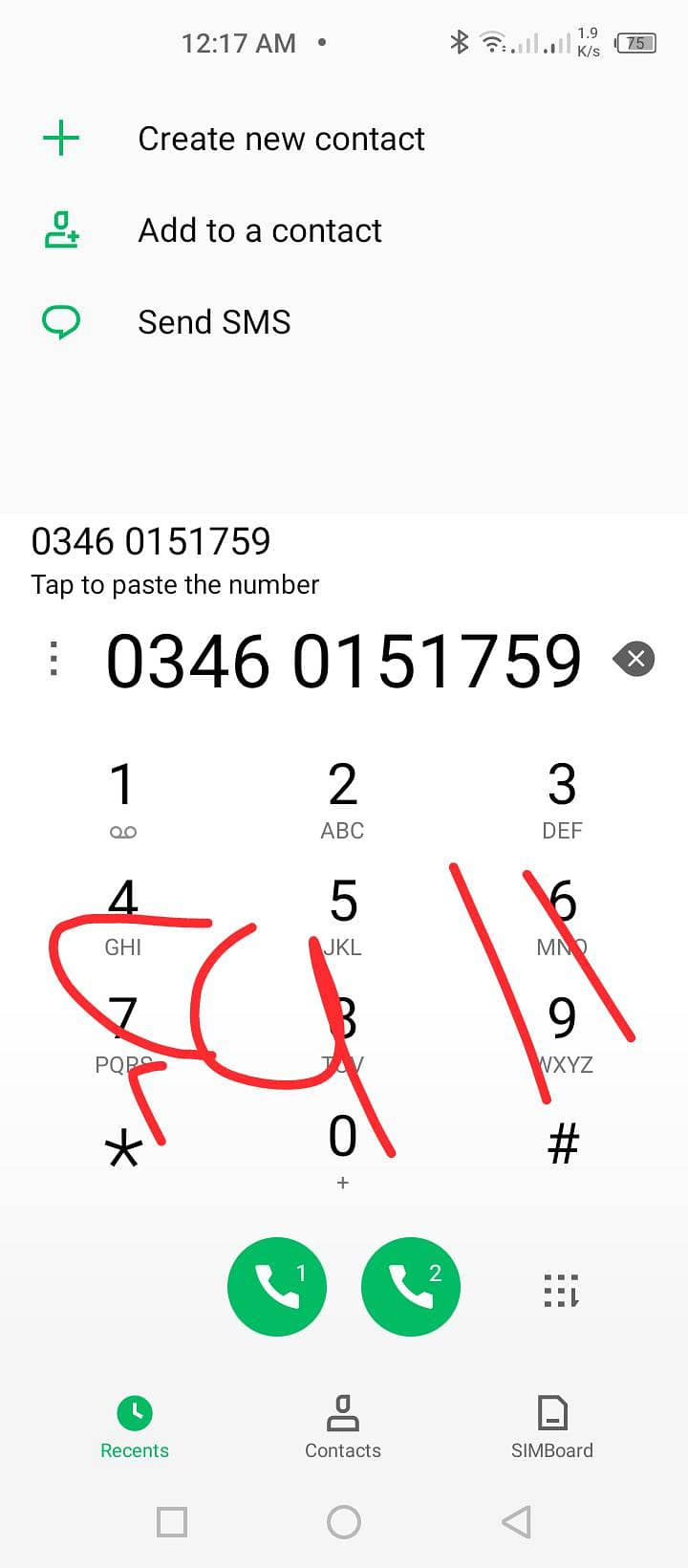Open the three-dot options menu
The height and width of the screenshot is (1568, 688).
(x=54, y=659)
